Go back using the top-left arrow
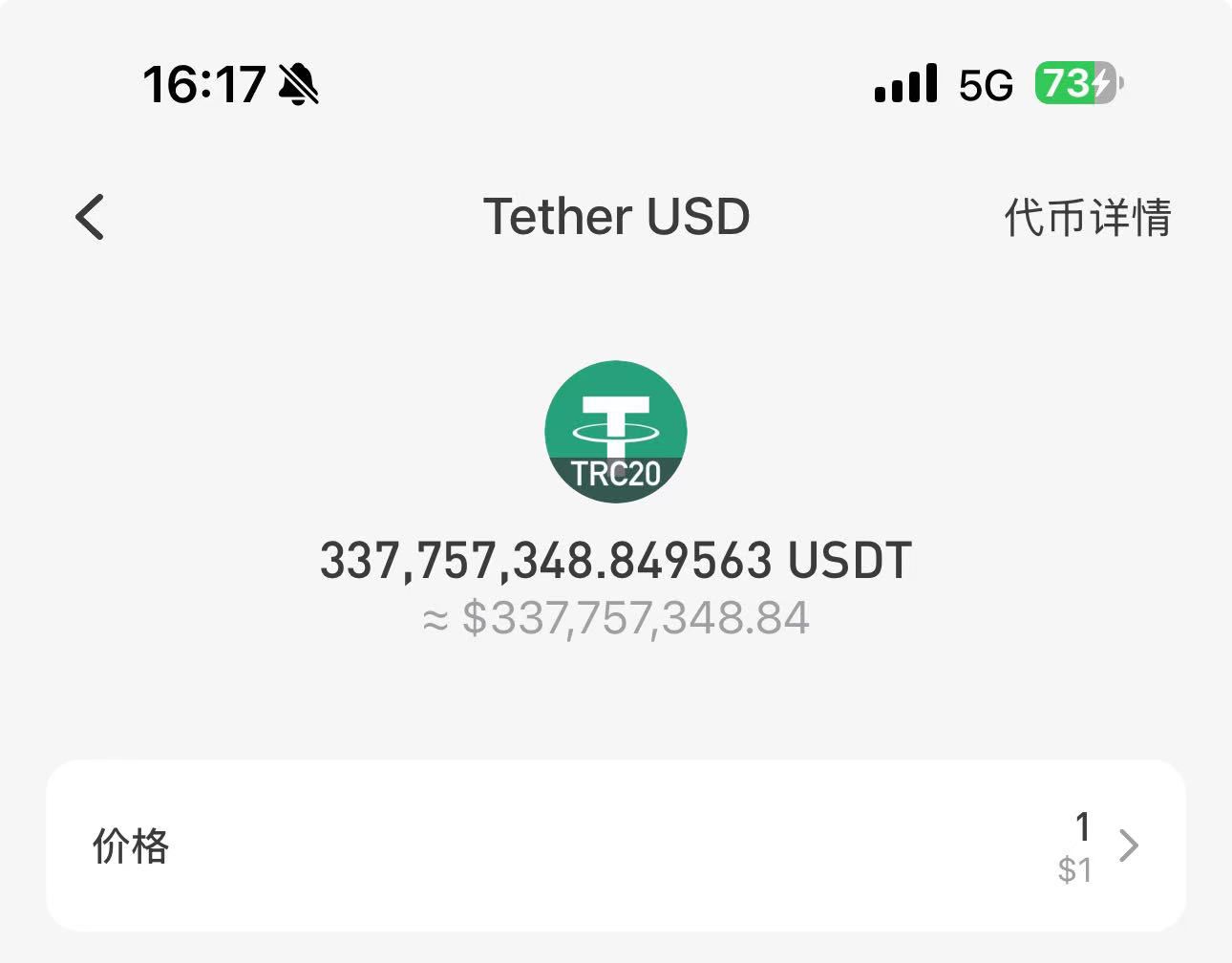This screenshot has height=963, width=1232. [x=90, y=217]
